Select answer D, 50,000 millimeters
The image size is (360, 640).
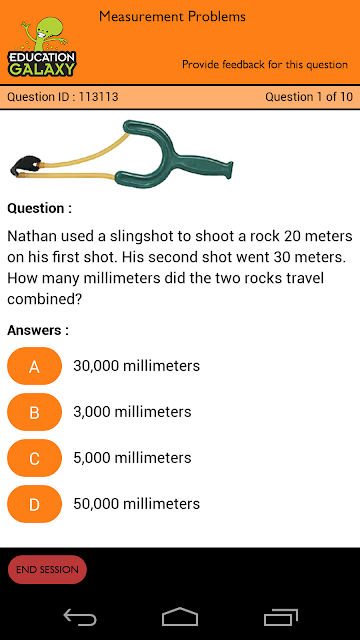34,504
